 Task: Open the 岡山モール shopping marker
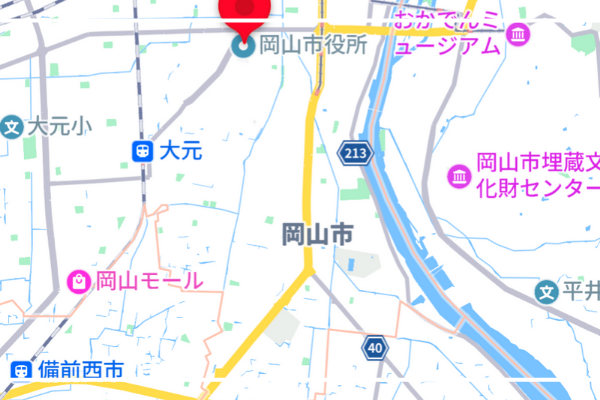(x=79, y=281)
